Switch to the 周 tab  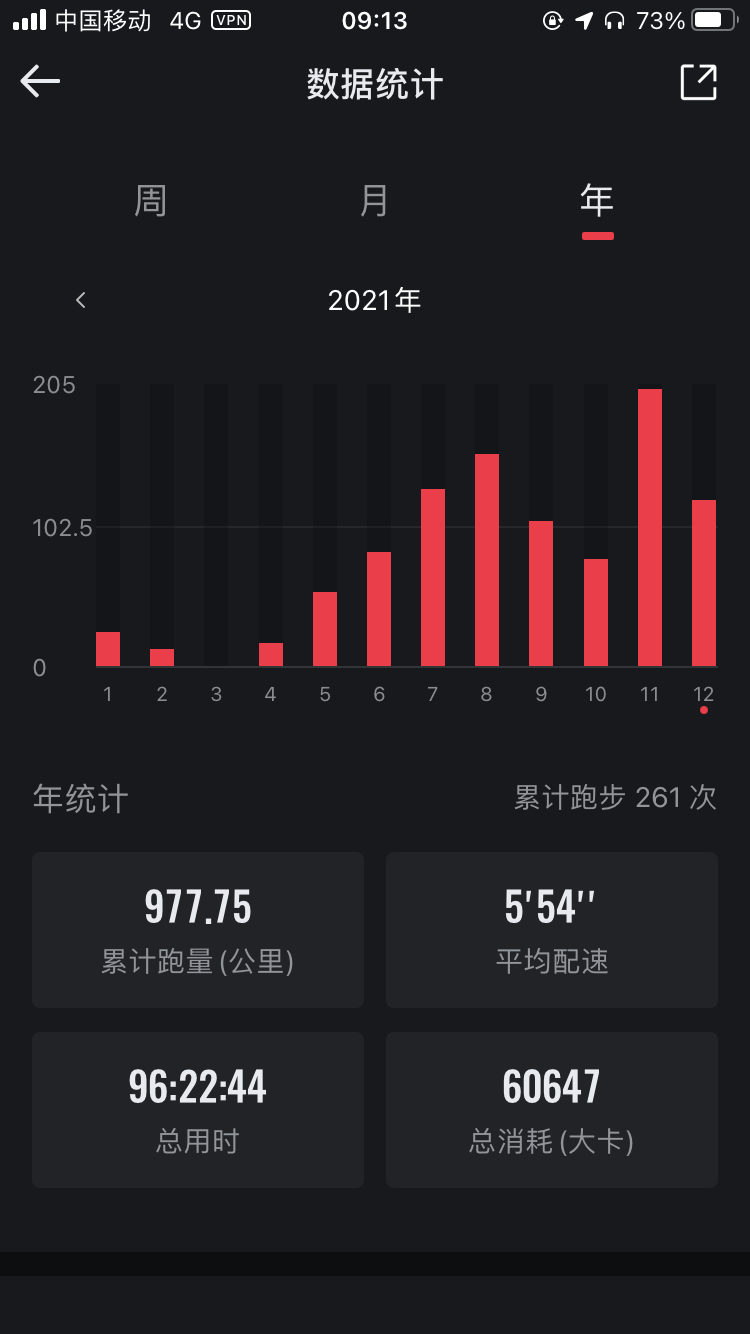point(150,201)
